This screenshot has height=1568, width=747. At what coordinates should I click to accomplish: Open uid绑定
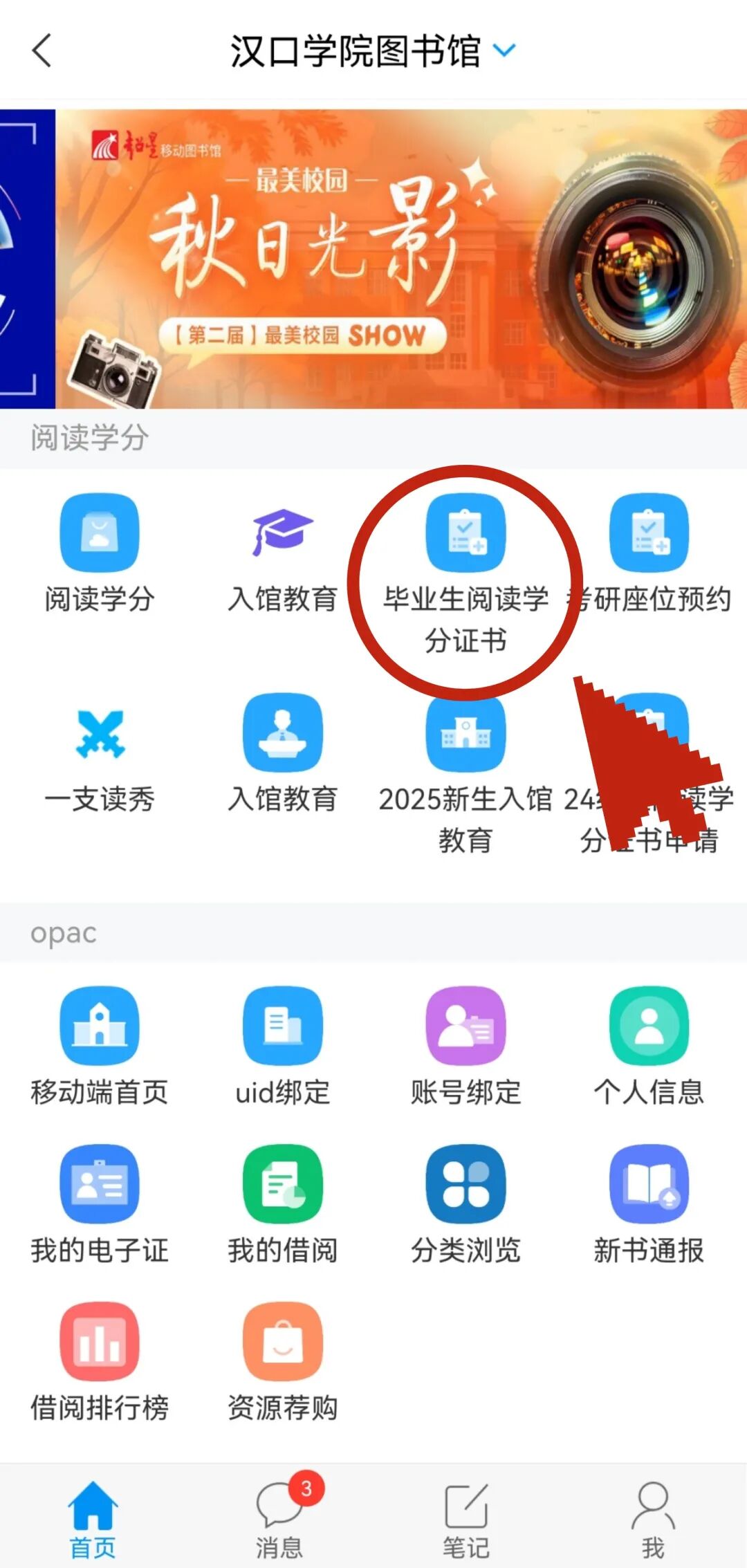[x=282, y=1026]
